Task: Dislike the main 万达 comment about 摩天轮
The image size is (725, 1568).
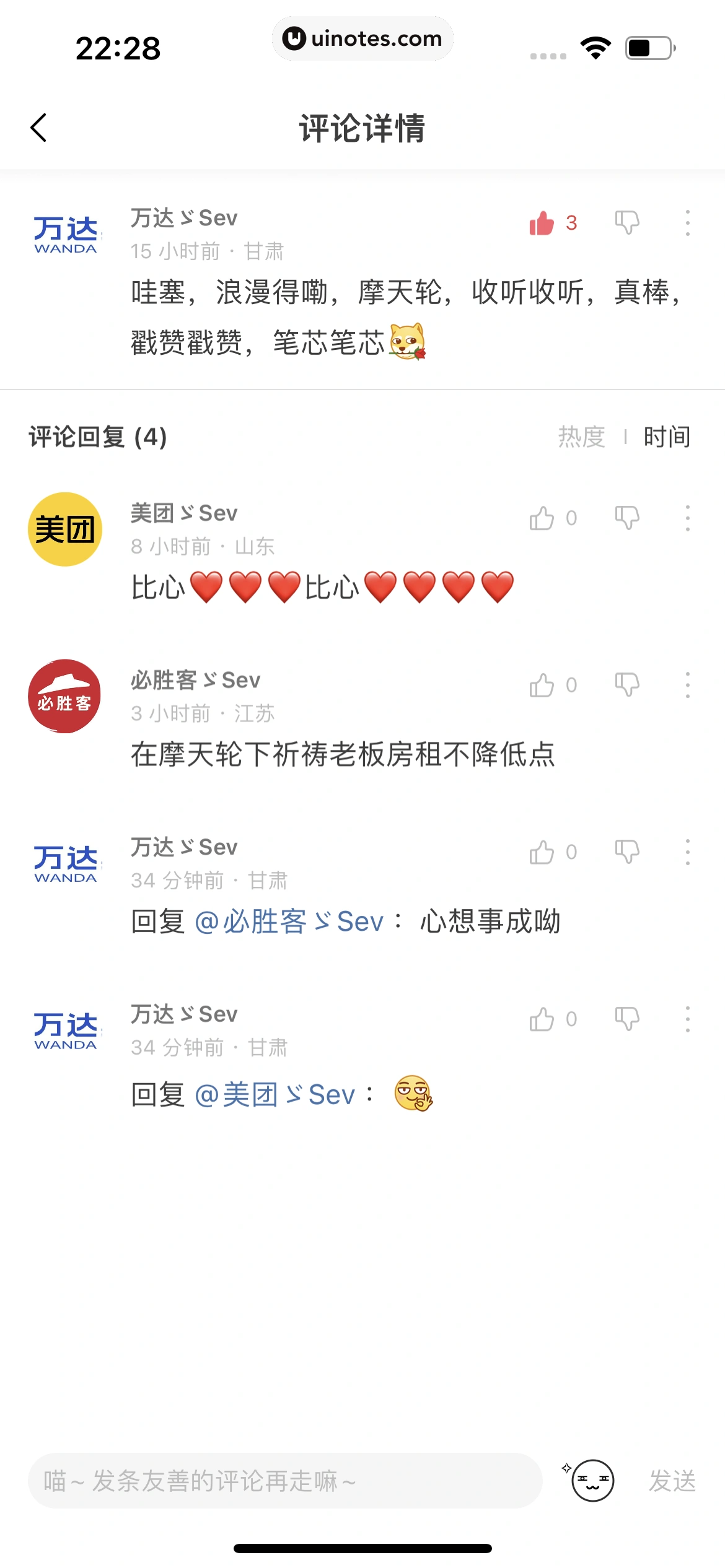Action: 626,222
